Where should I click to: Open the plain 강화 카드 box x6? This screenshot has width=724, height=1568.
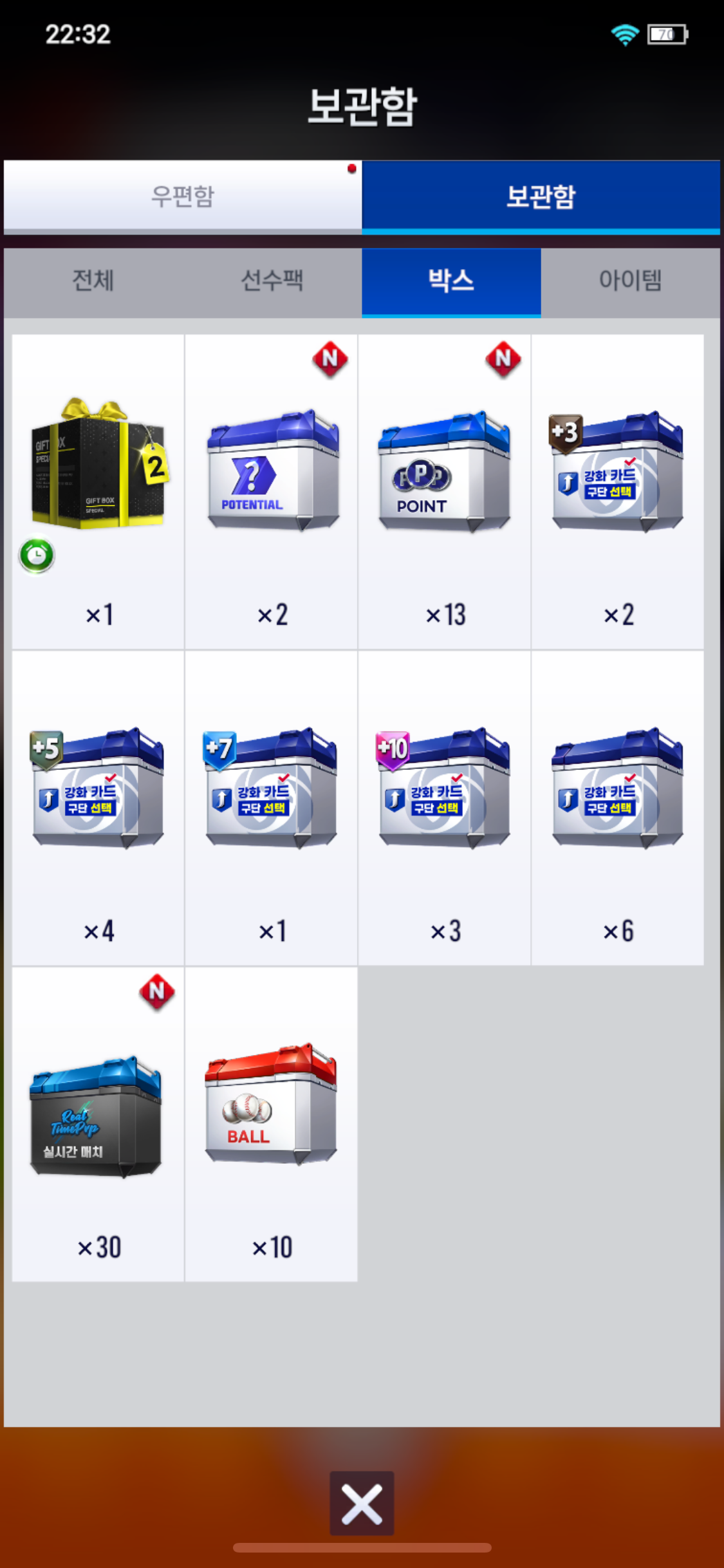point(618,808)
